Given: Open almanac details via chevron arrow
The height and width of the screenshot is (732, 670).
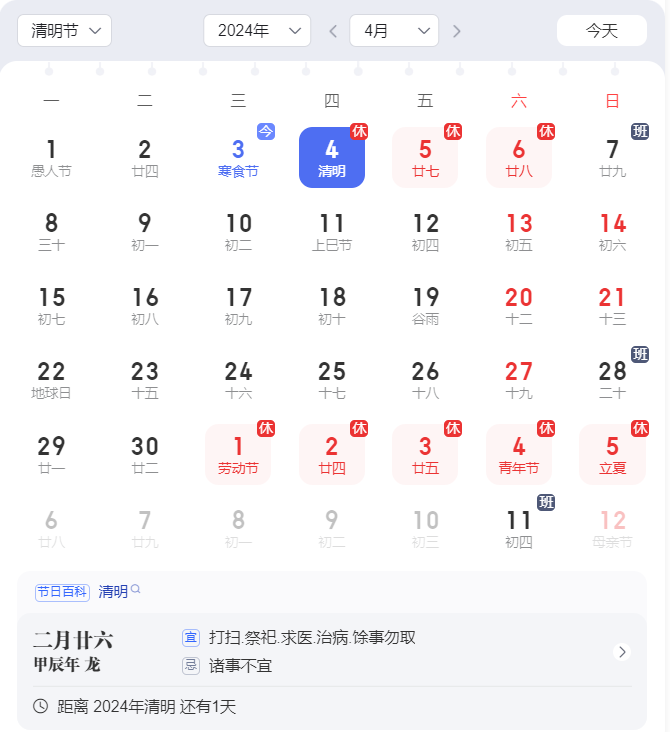Looking at the screenshot, I should coord(622,652).
